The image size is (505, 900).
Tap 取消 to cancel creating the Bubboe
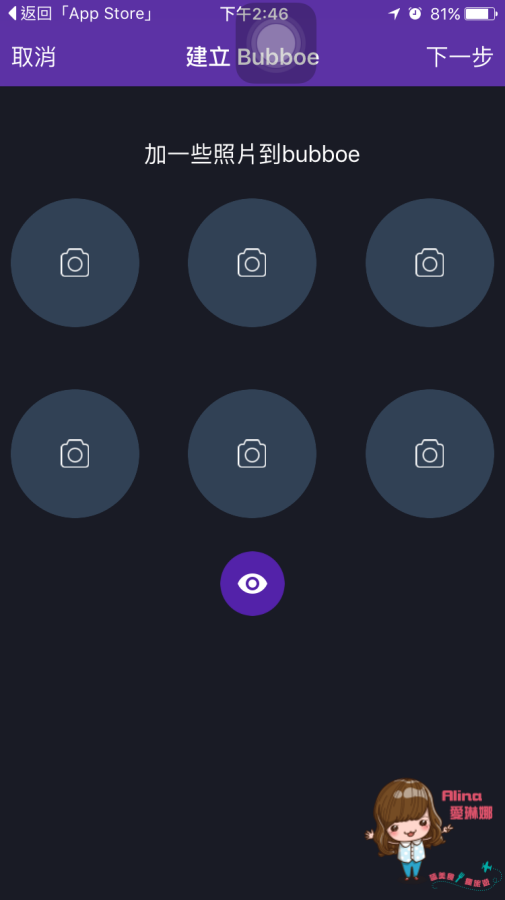click(x=33, y=57)
